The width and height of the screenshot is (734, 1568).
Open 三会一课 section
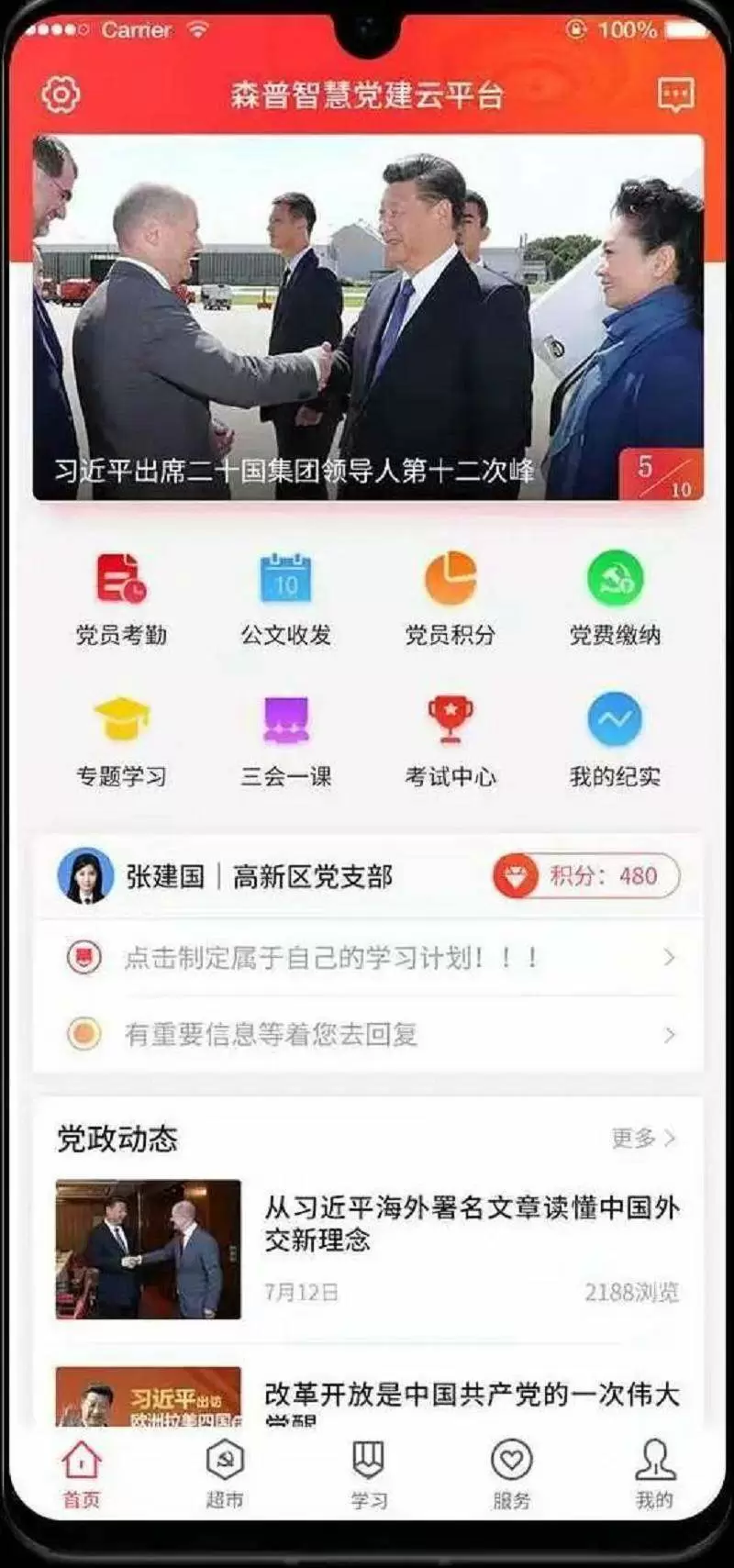point(285,740)
